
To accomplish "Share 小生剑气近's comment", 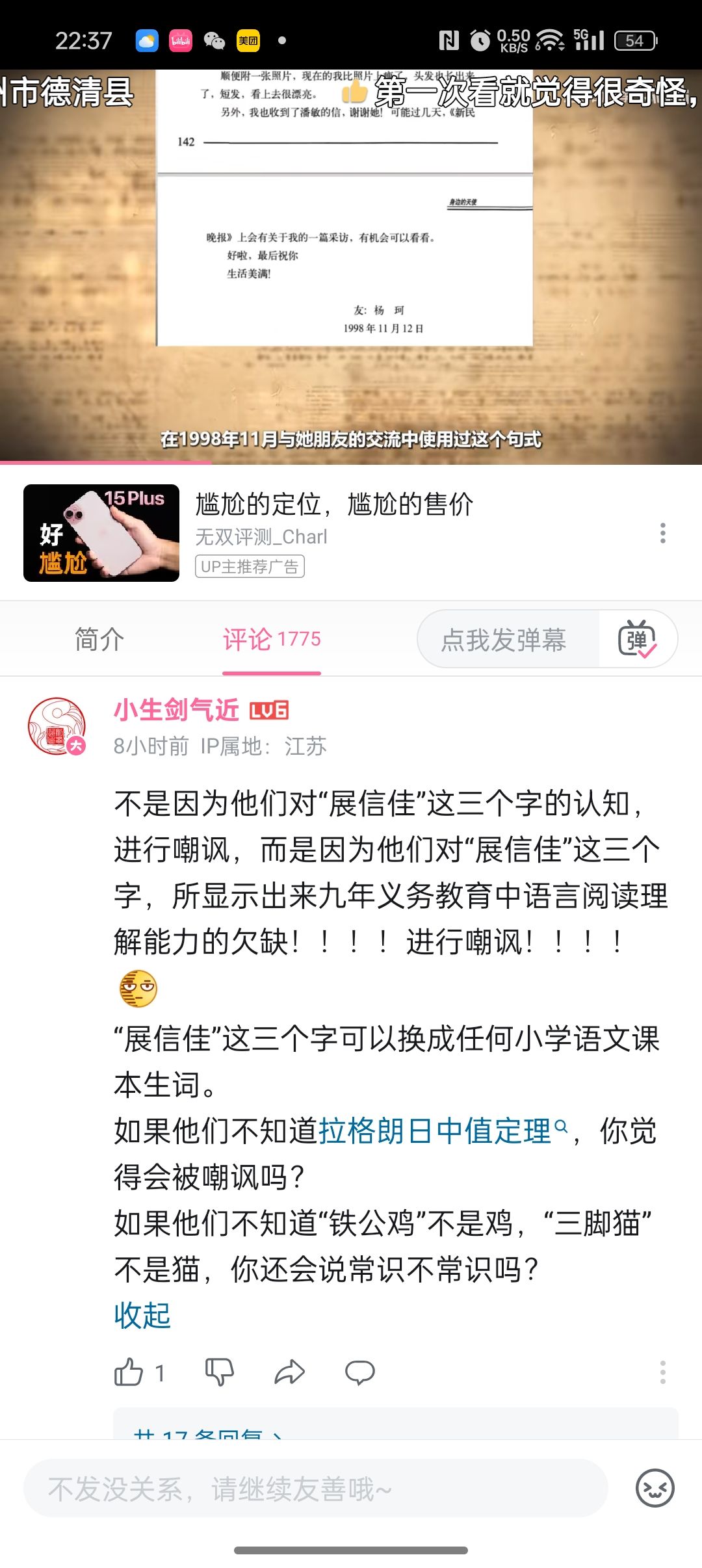I will click(x=290, y=1373).
